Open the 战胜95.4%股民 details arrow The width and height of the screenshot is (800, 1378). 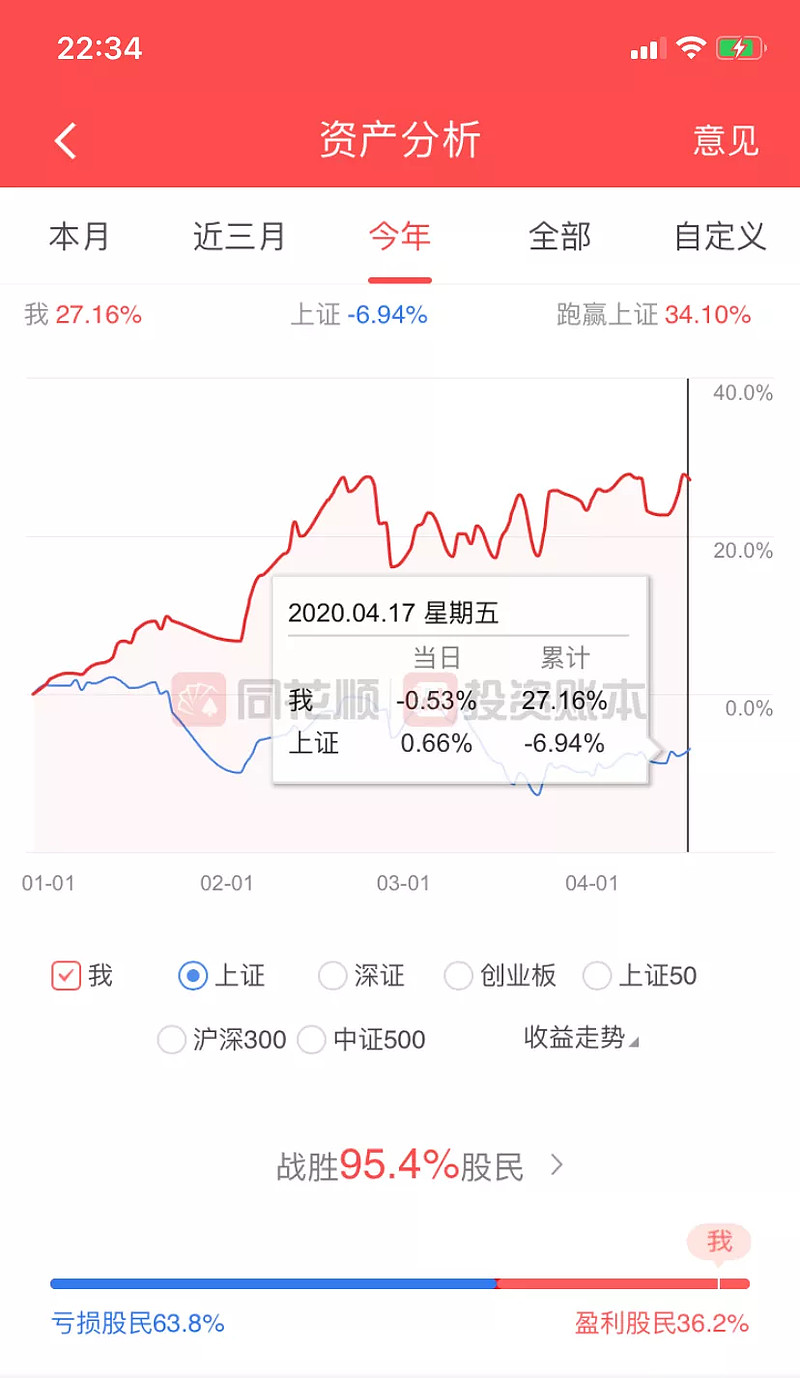[558, 1165]
